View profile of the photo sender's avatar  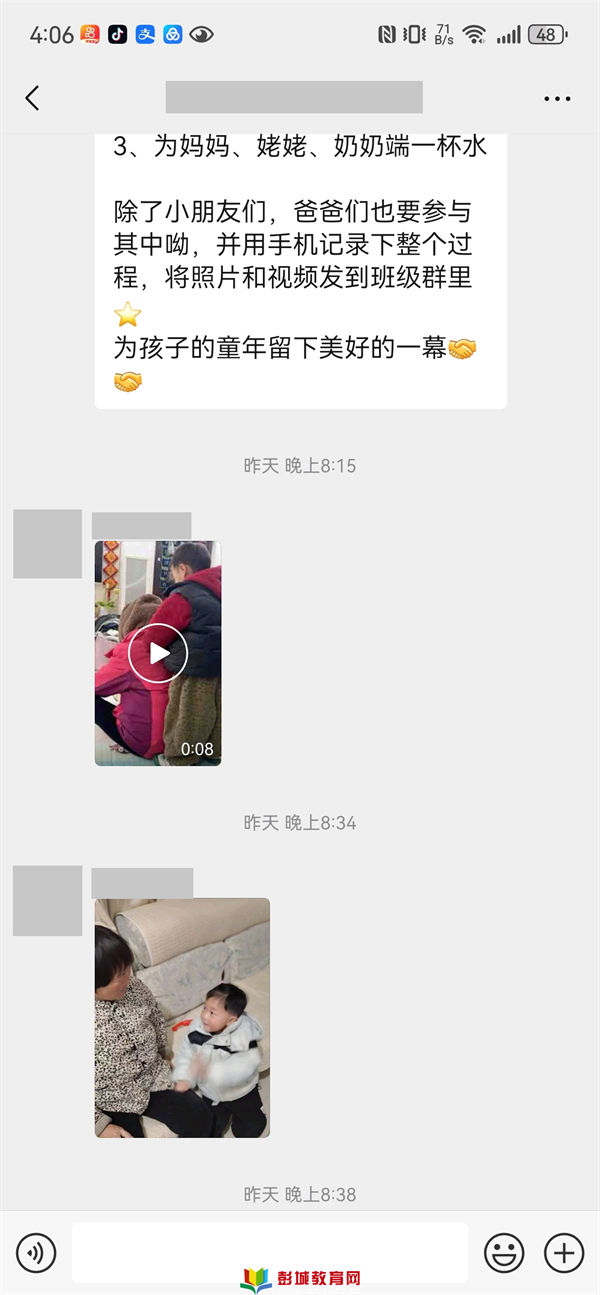pyautogui.click(x=47, y=900)
